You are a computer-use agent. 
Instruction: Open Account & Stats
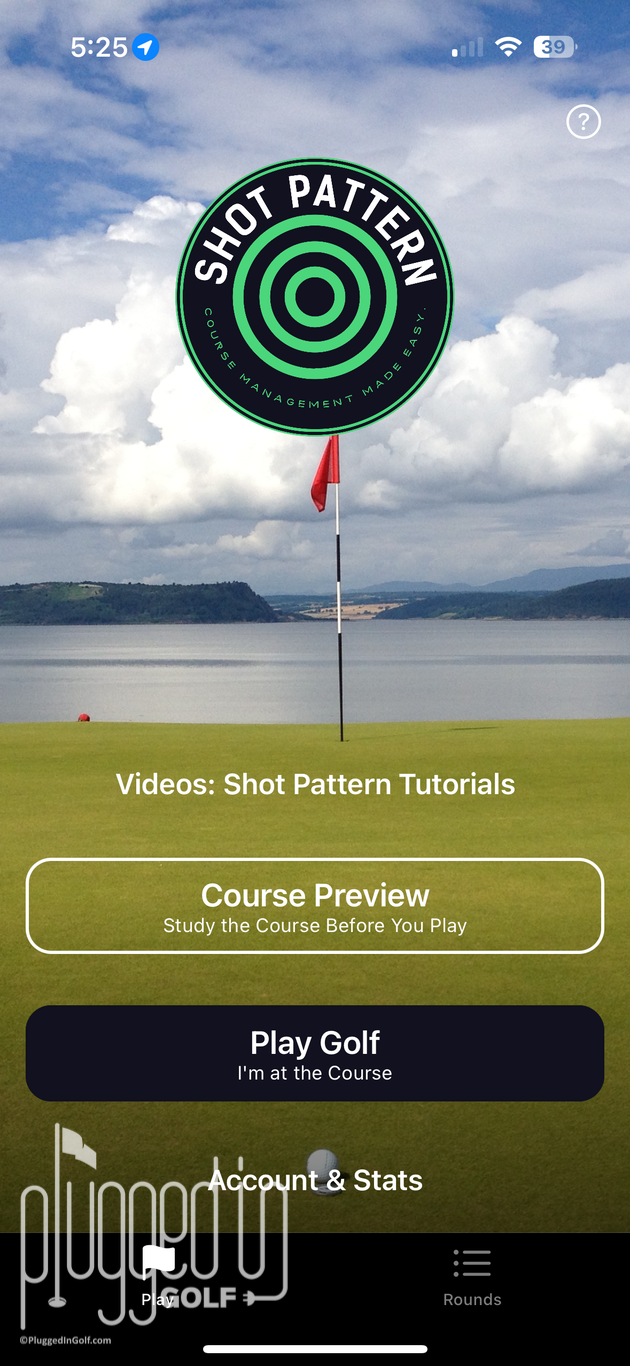[315, 1180]
